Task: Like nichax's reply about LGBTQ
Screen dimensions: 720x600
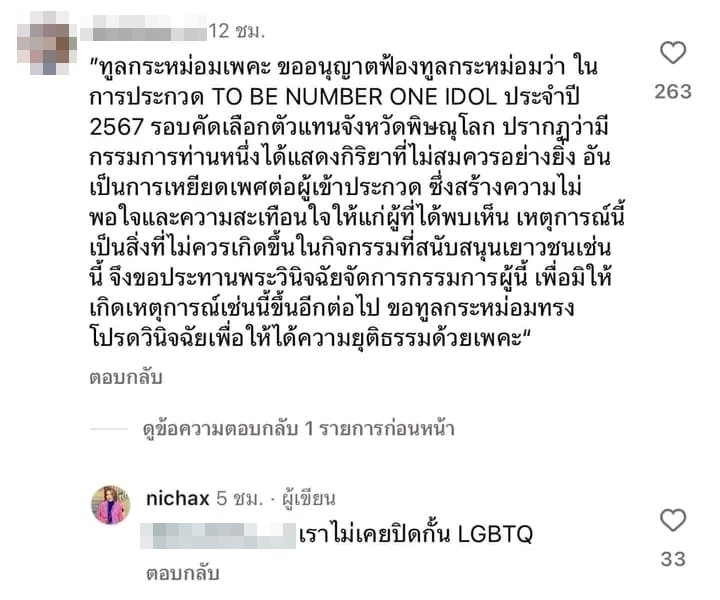Action: [674, 520]
